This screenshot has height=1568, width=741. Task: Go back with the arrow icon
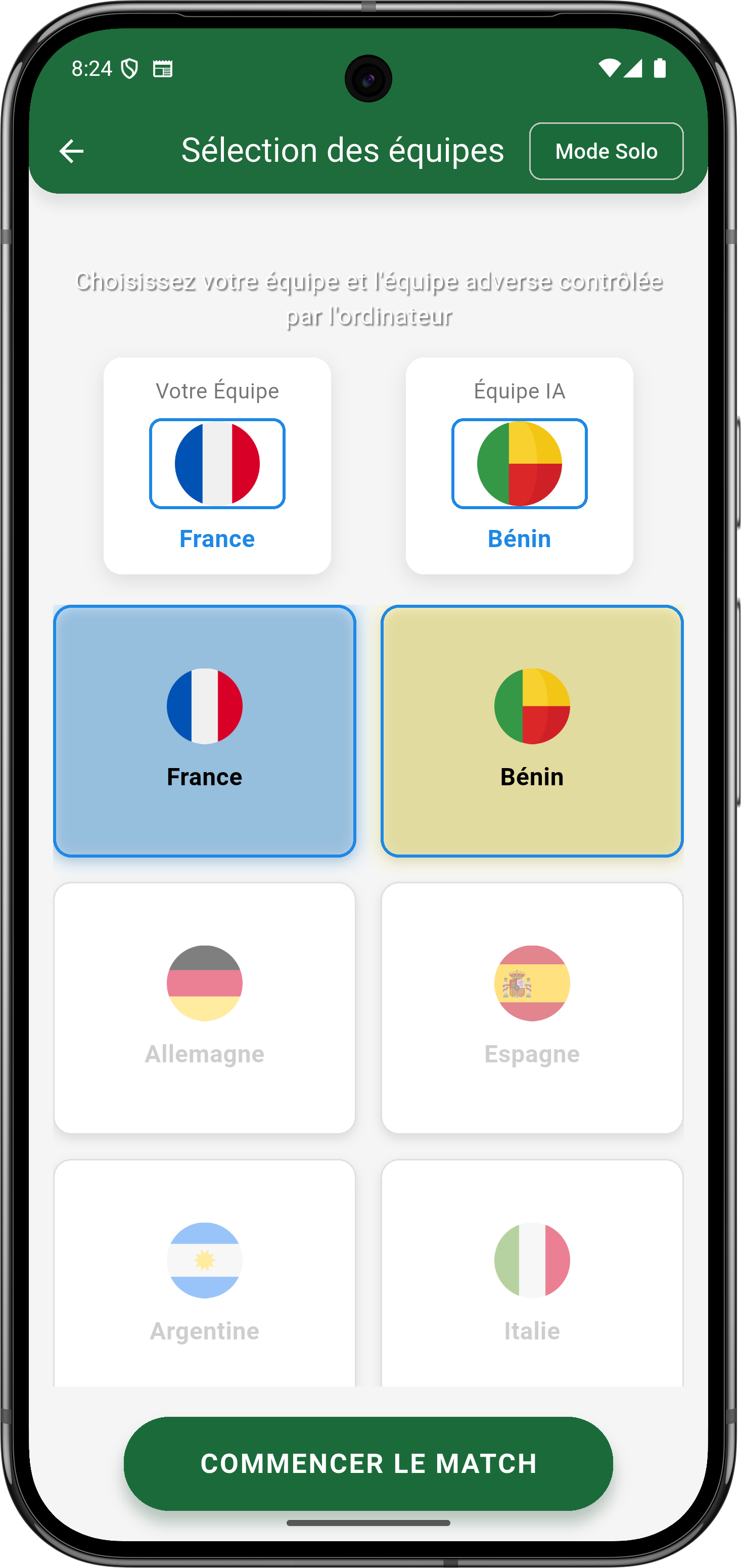click(x=71, y=151)
